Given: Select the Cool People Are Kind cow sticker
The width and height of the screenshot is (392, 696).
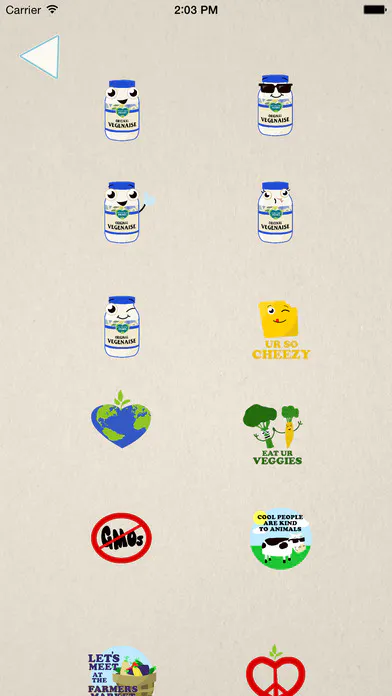Looking at the screenshot, I should pos(281,538).
